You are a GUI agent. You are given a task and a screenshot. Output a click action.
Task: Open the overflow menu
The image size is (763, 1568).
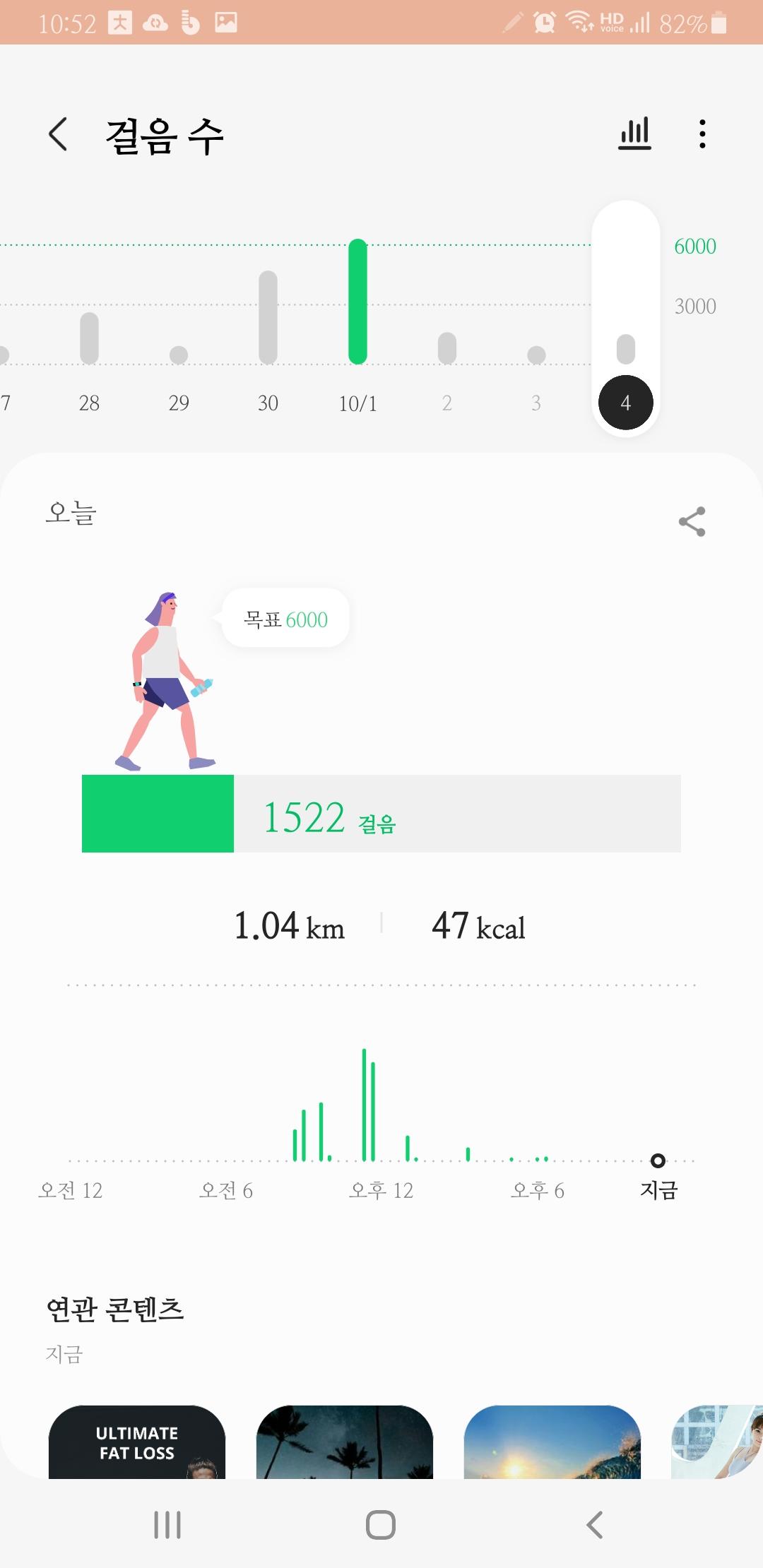coord(702,134)
